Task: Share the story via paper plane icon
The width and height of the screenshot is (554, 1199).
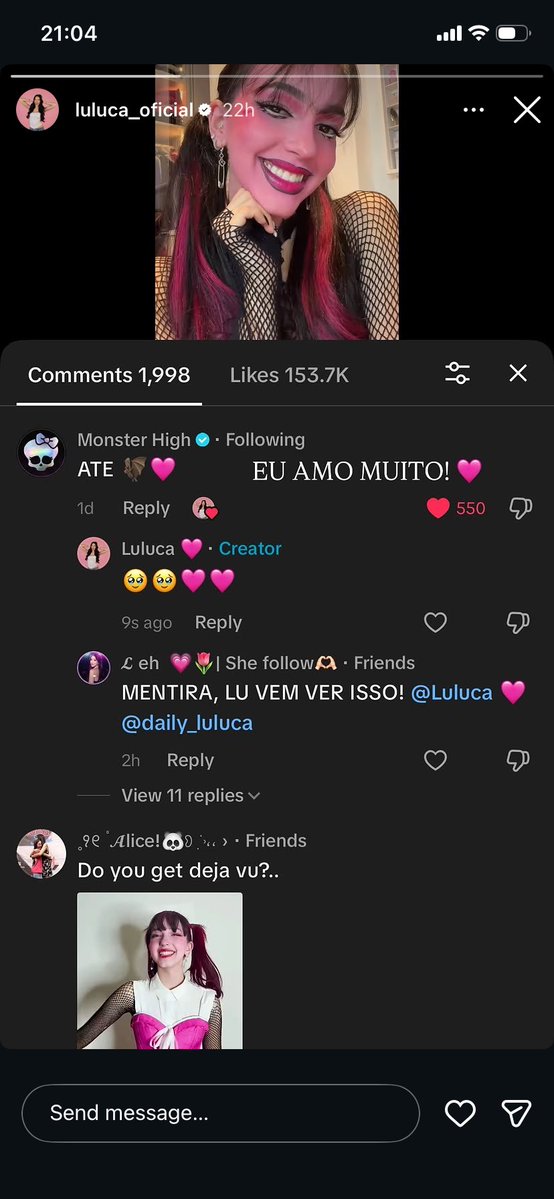Action: 516,1113
